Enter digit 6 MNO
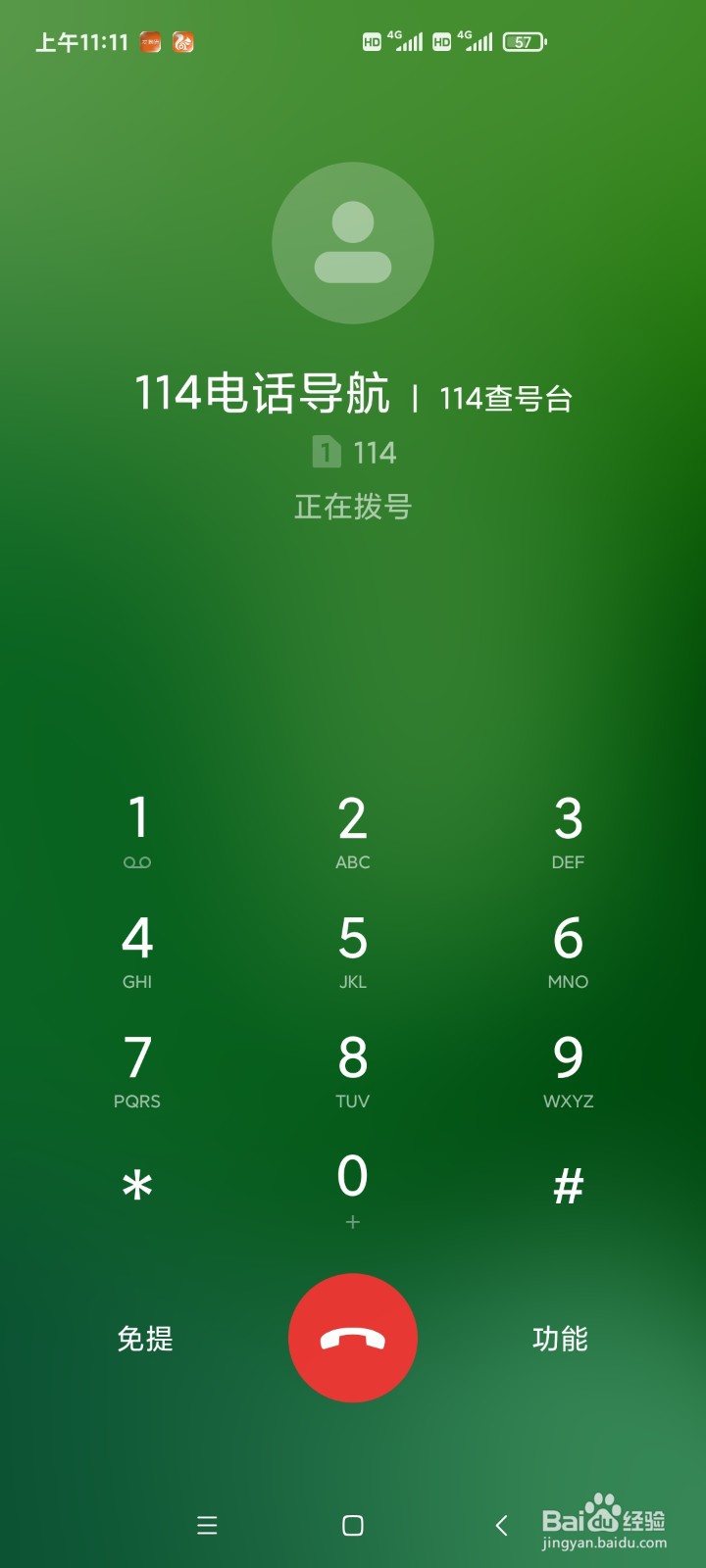Screen dimensions: 706x1568 [x=568, y=950]
